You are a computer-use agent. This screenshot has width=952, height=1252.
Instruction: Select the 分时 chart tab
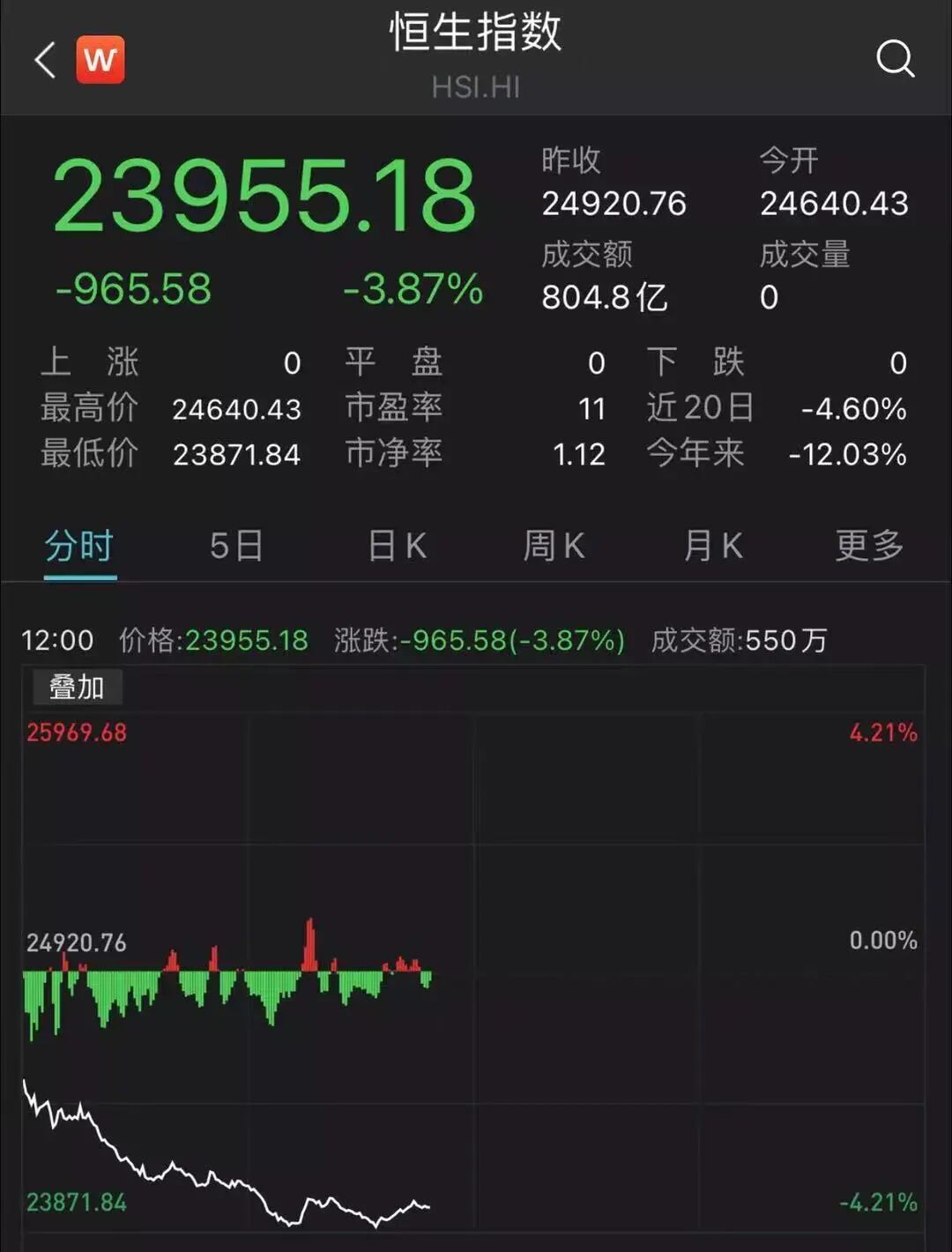(79, 546)
